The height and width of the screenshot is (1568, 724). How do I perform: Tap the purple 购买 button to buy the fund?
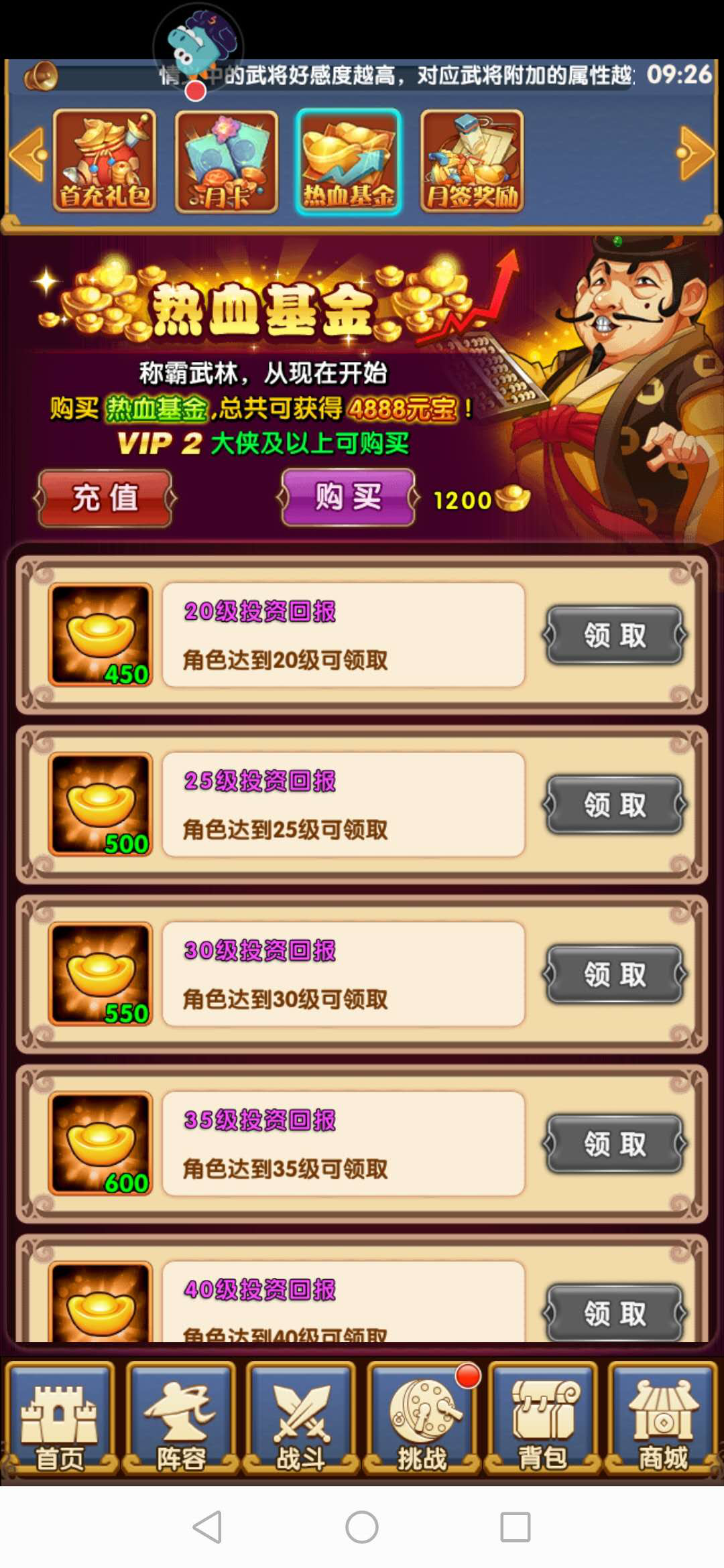(x=348, y=497)
